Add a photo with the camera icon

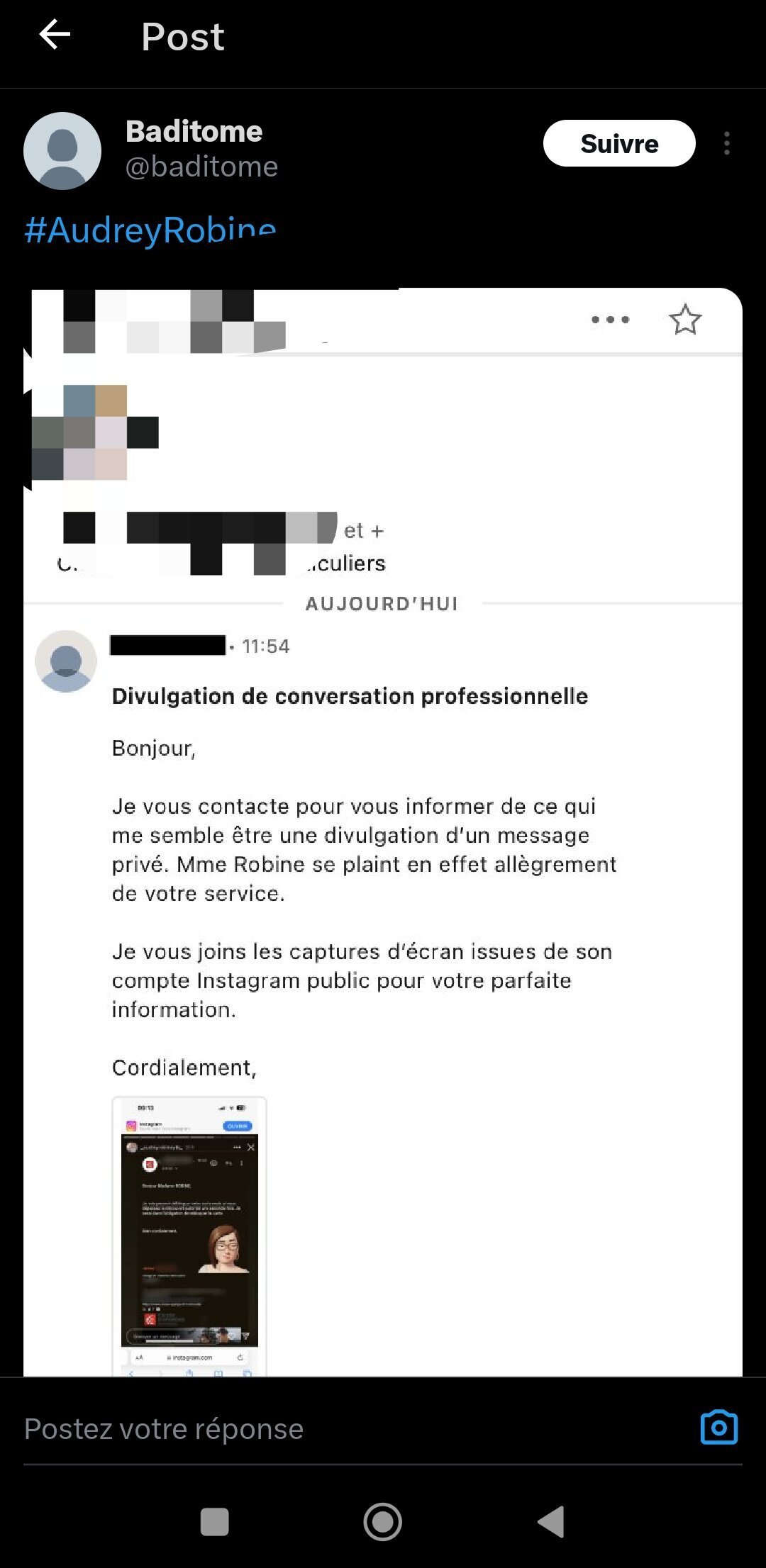tap(718, 1427)
